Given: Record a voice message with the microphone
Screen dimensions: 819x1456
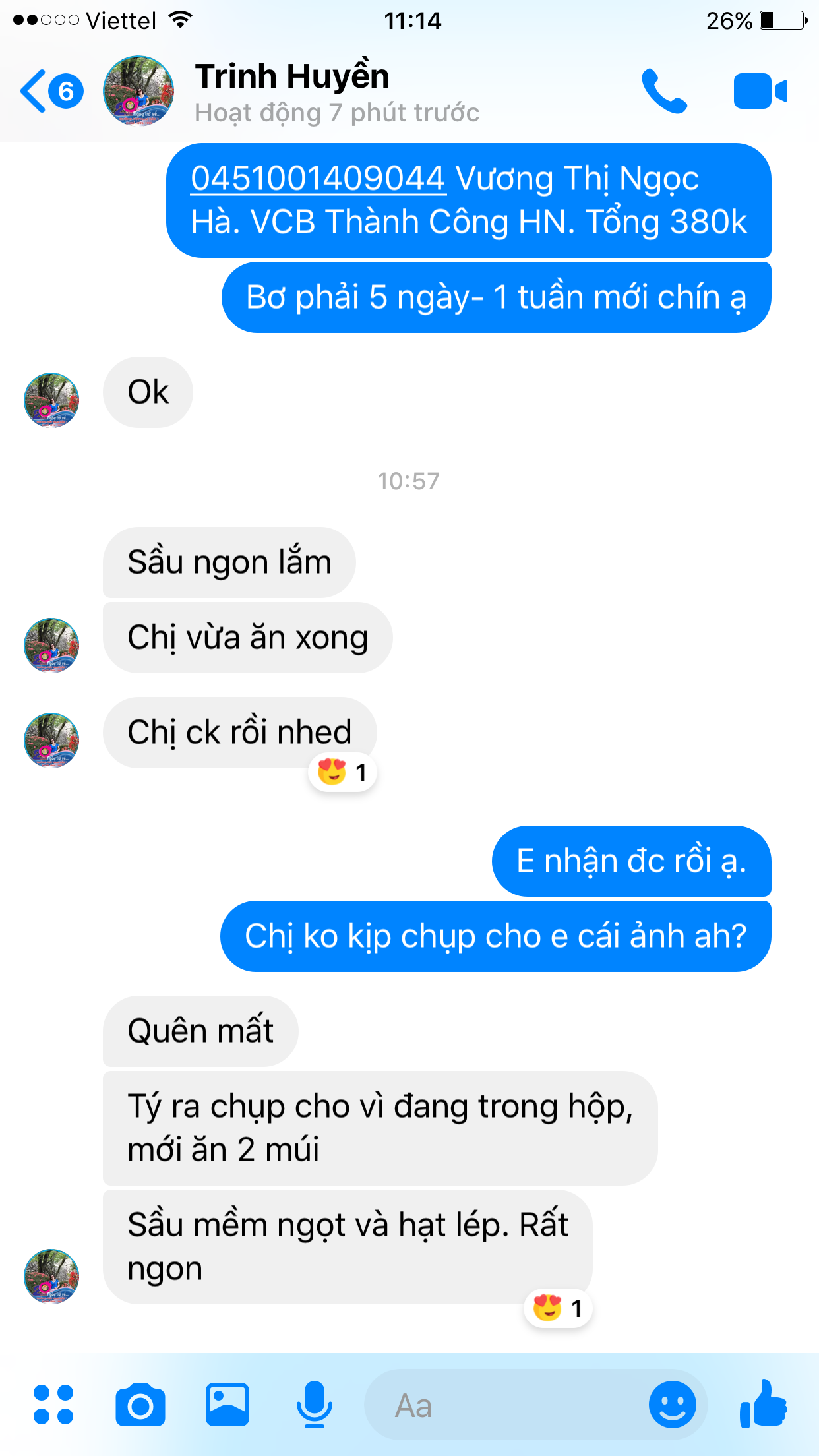Looking at the screenshot, I should [314, 1405].
